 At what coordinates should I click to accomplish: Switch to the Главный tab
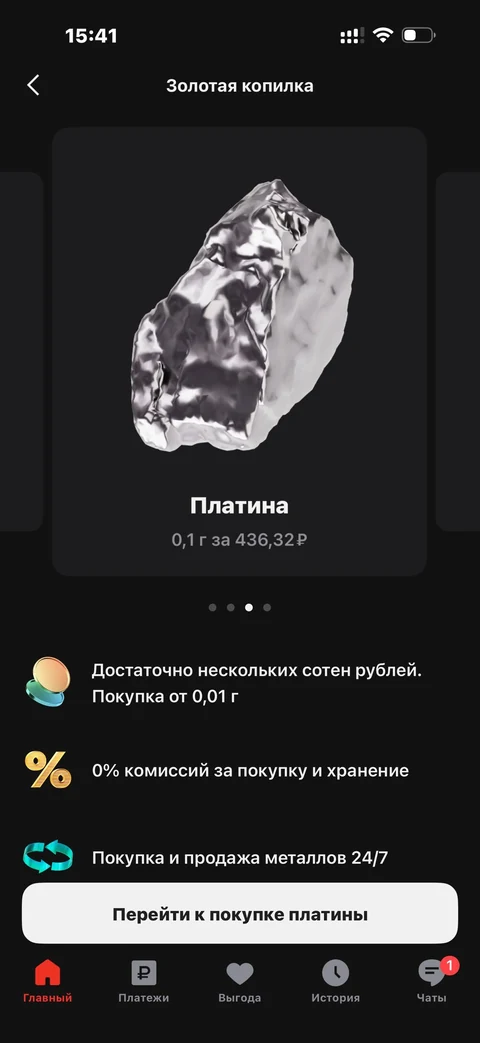point(47,981)
